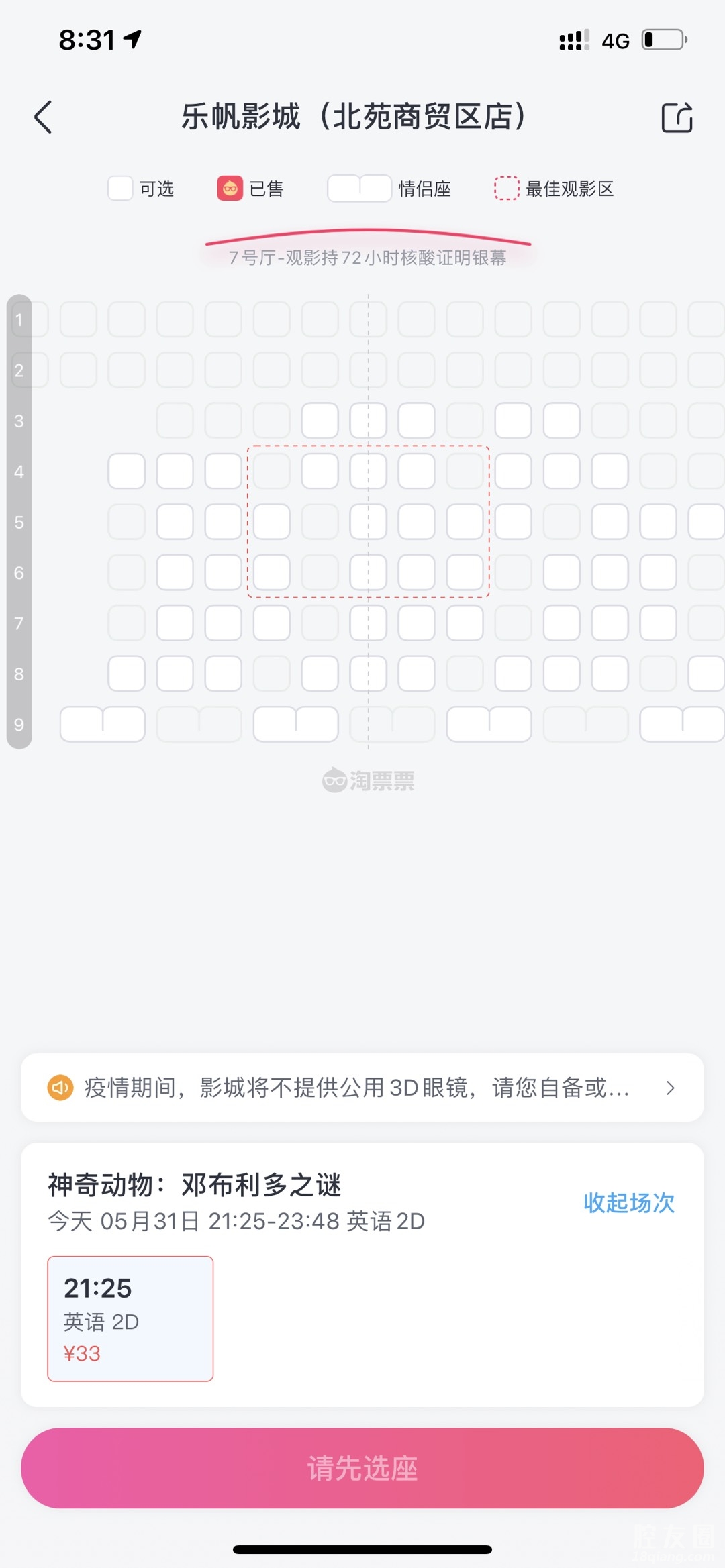
Task: Go back from the seat selection page
Action: tap(44, 117)
